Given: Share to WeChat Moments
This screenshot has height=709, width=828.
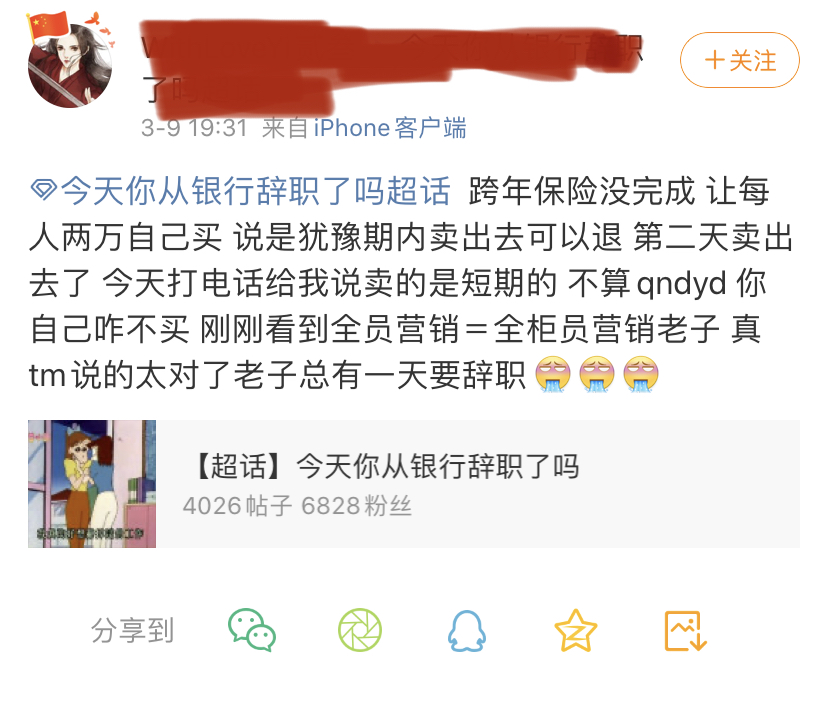Looking at the screenshot, I should pyautogui.click(x=359, y=630).
